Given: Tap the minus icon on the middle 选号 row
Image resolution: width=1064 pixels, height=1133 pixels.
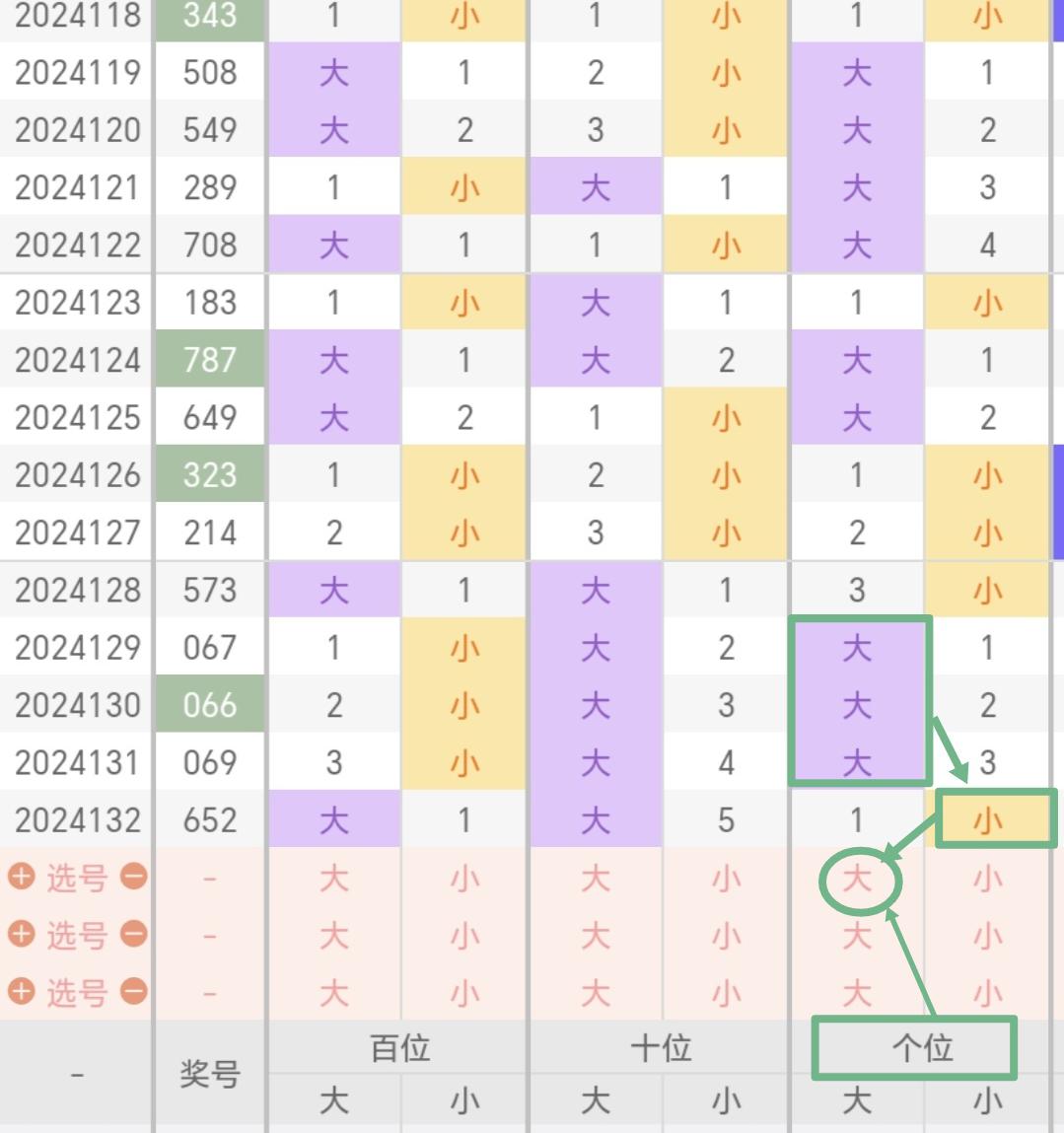Looking at the screenshot, I should 134,934.
